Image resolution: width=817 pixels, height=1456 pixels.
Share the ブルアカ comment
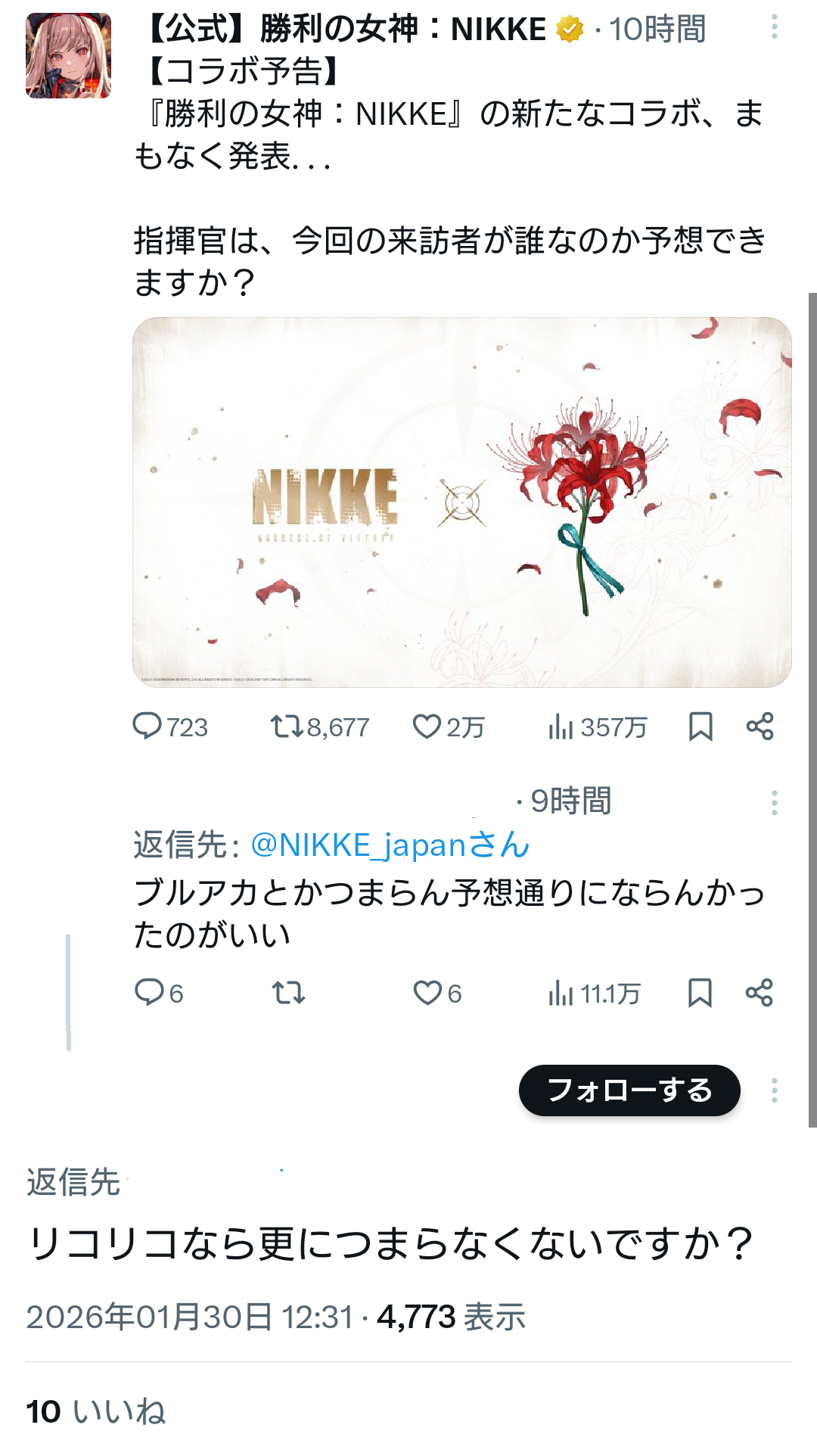(x=760, y=992)
